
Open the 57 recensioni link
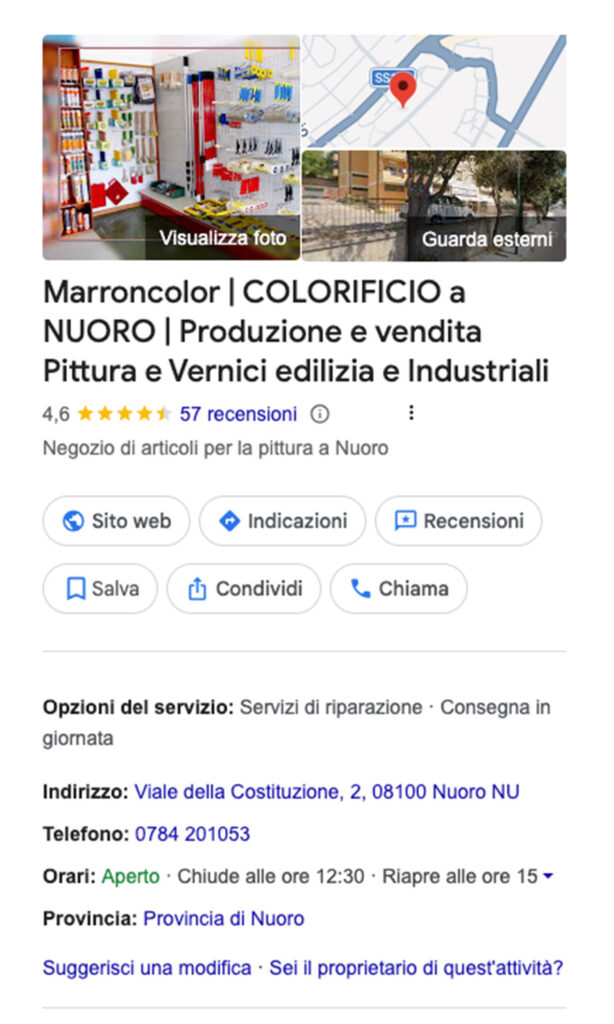coord(238,413)
